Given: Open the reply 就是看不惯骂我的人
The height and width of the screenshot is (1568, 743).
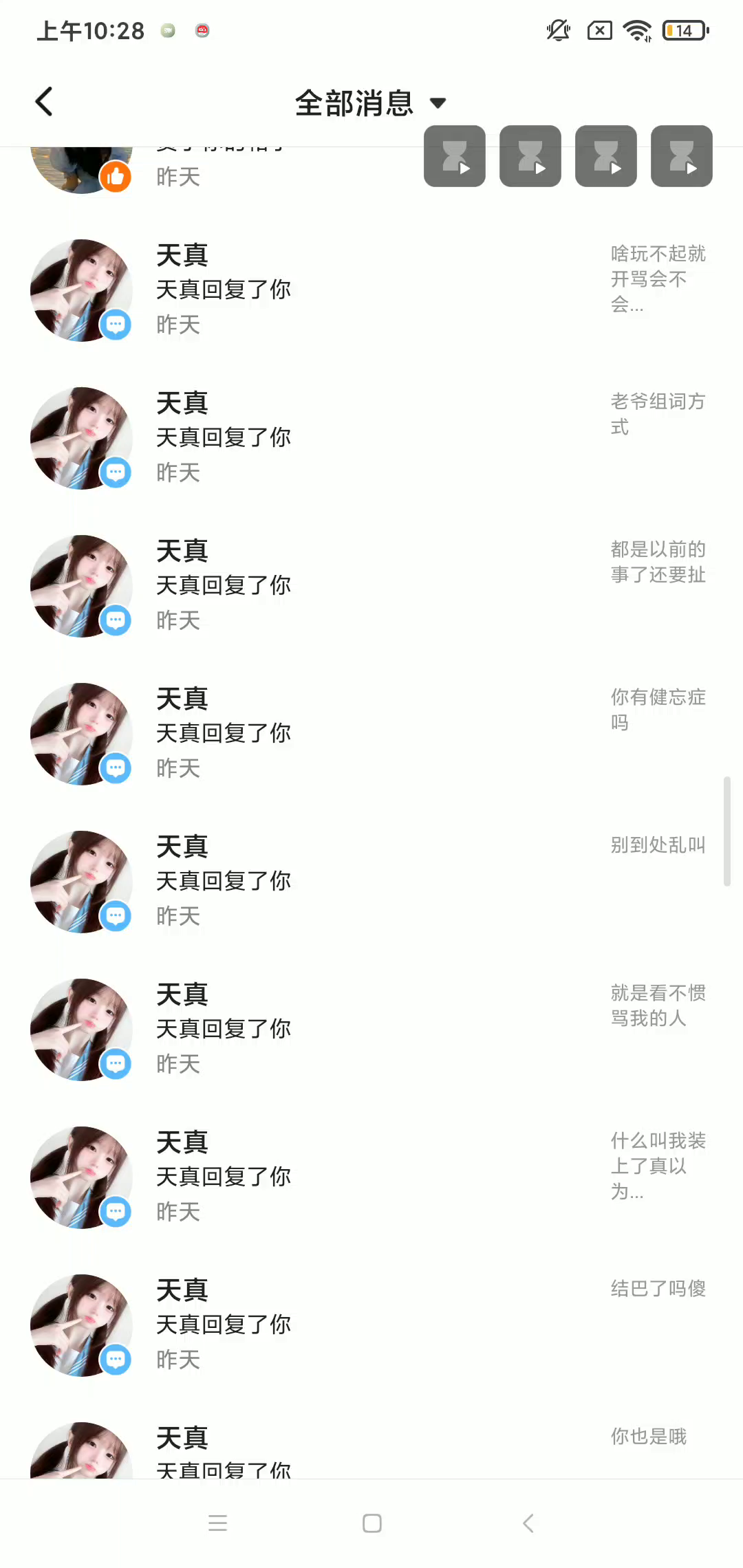Looking at the screenshot, I should (x=371, y=1029).
